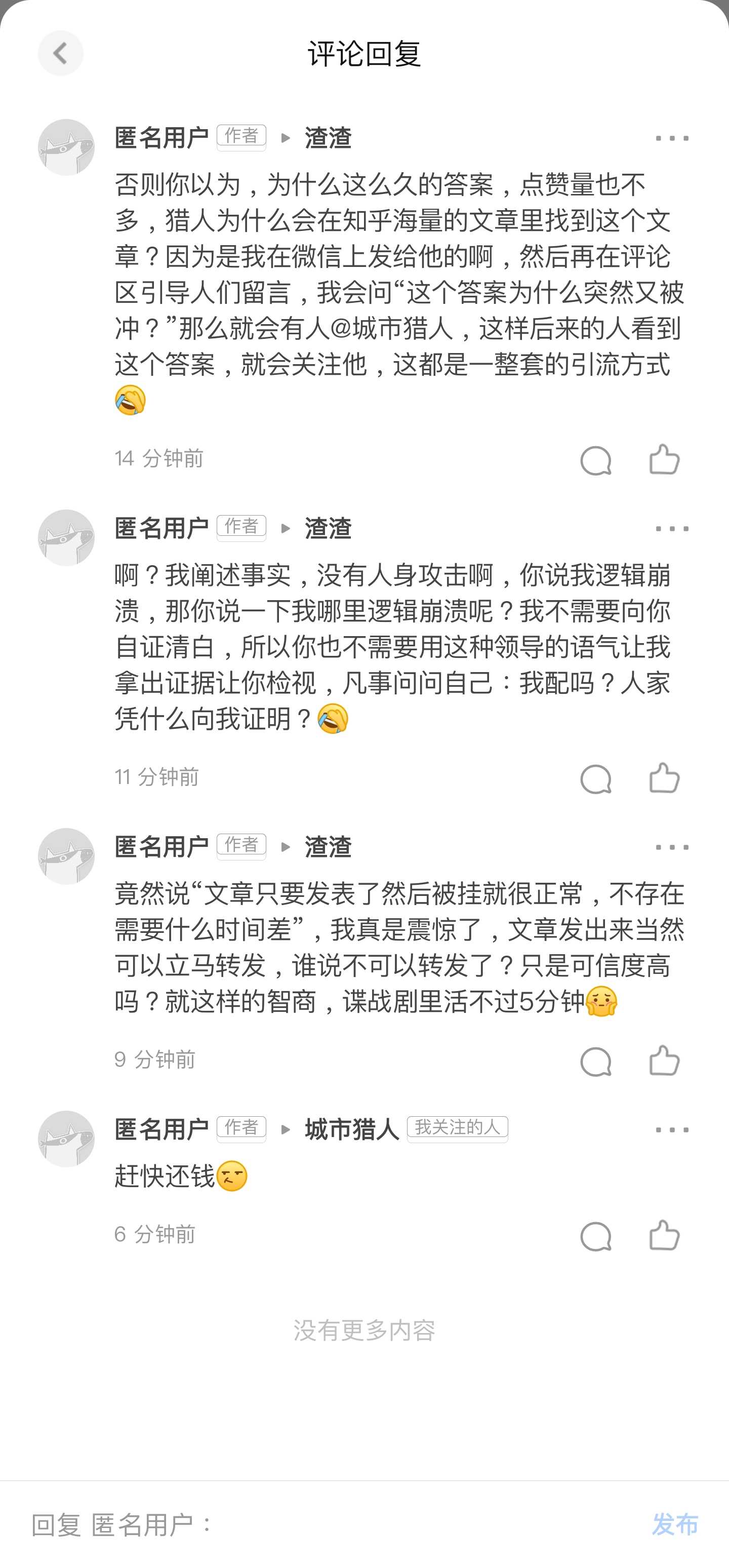Reply to the comment posted 9 分钟前
The image size is (729, 1568).
tap(596, 1062)
